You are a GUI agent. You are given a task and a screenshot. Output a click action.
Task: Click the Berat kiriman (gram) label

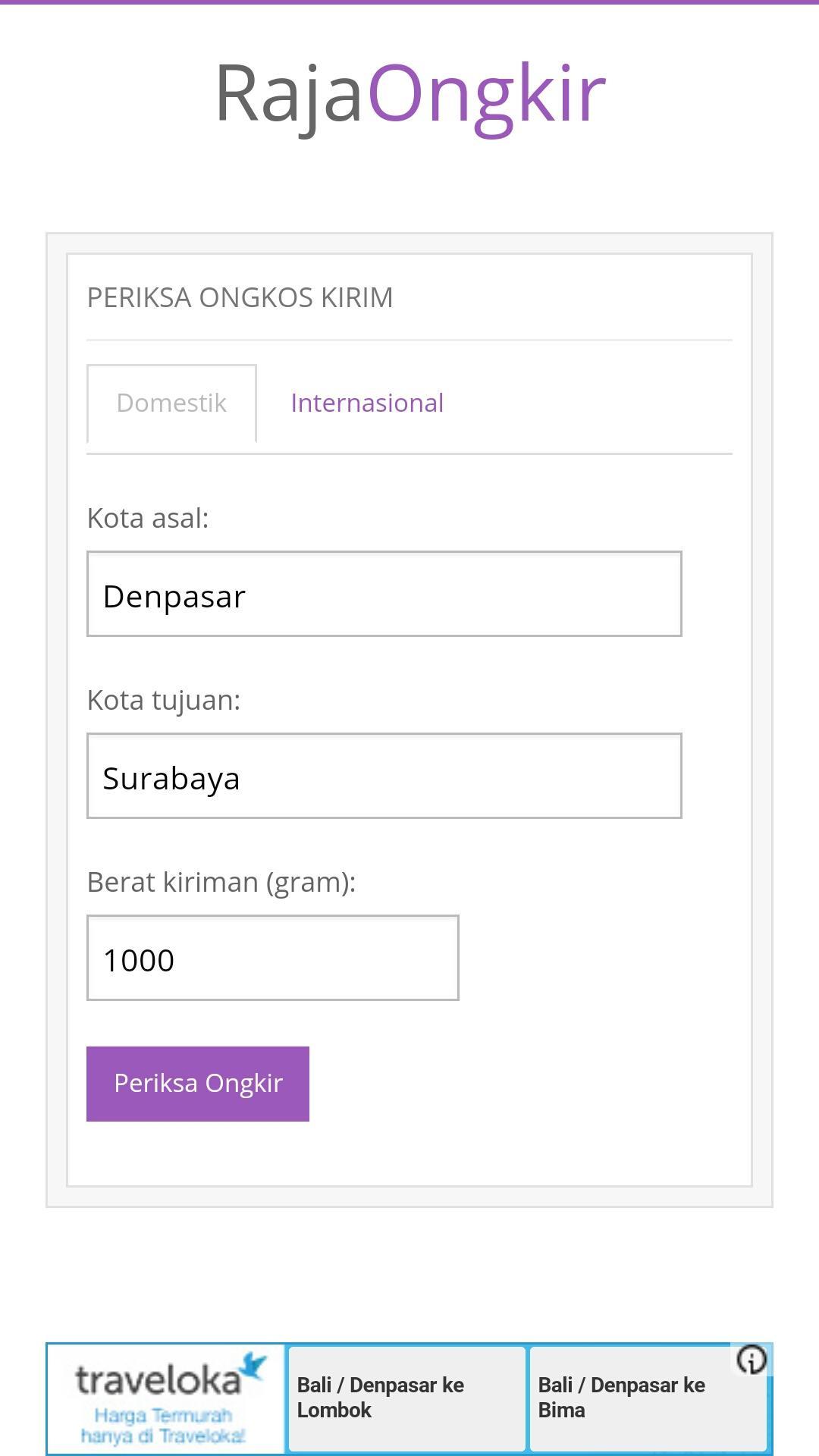221,881
